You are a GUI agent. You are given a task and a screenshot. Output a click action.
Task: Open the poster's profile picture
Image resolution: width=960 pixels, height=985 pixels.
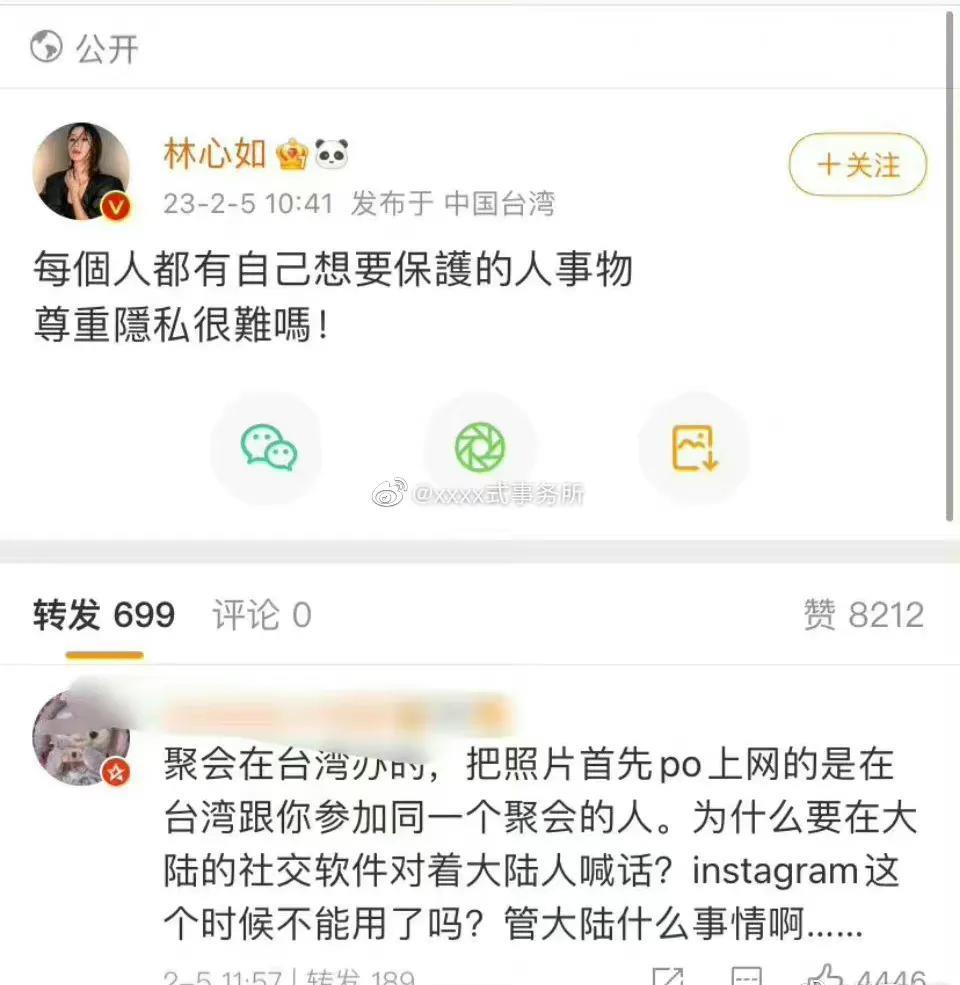tap(82, 170)
